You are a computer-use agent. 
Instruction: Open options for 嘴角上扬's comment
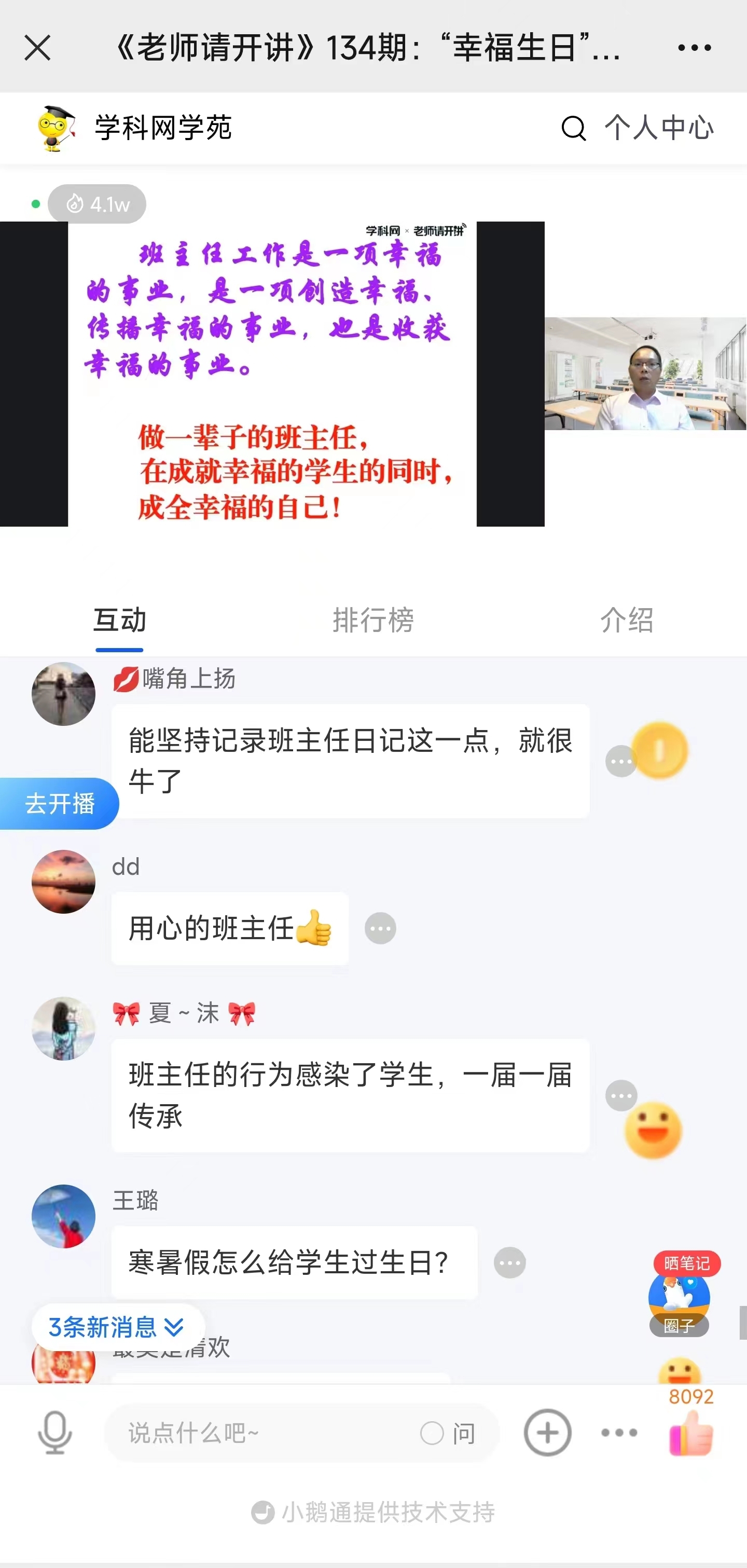pyautogui.click(x=620, y=762)
